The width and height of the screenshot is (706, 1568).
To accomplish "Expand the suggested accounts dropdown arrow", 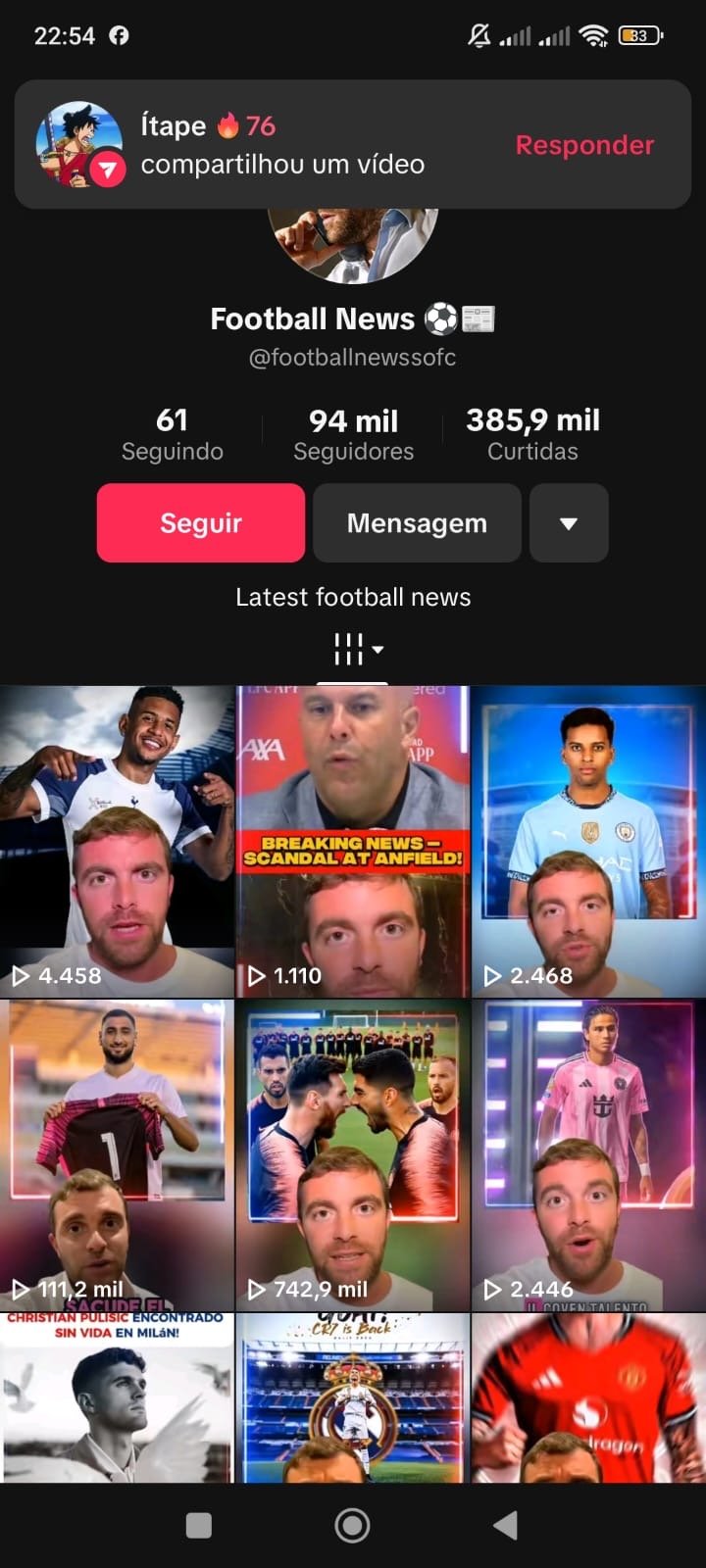I will [569, 523].
